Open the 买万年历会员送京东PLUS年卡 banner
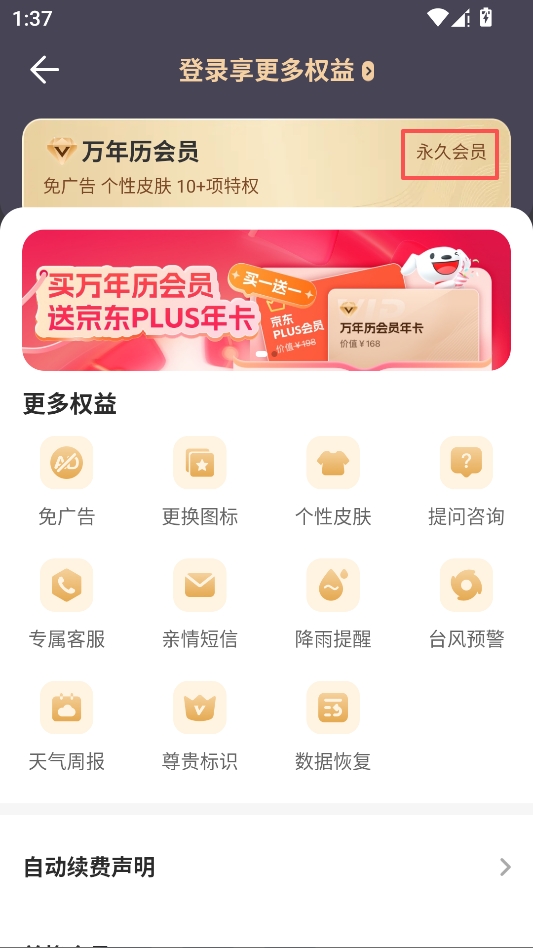 point(266,300)
